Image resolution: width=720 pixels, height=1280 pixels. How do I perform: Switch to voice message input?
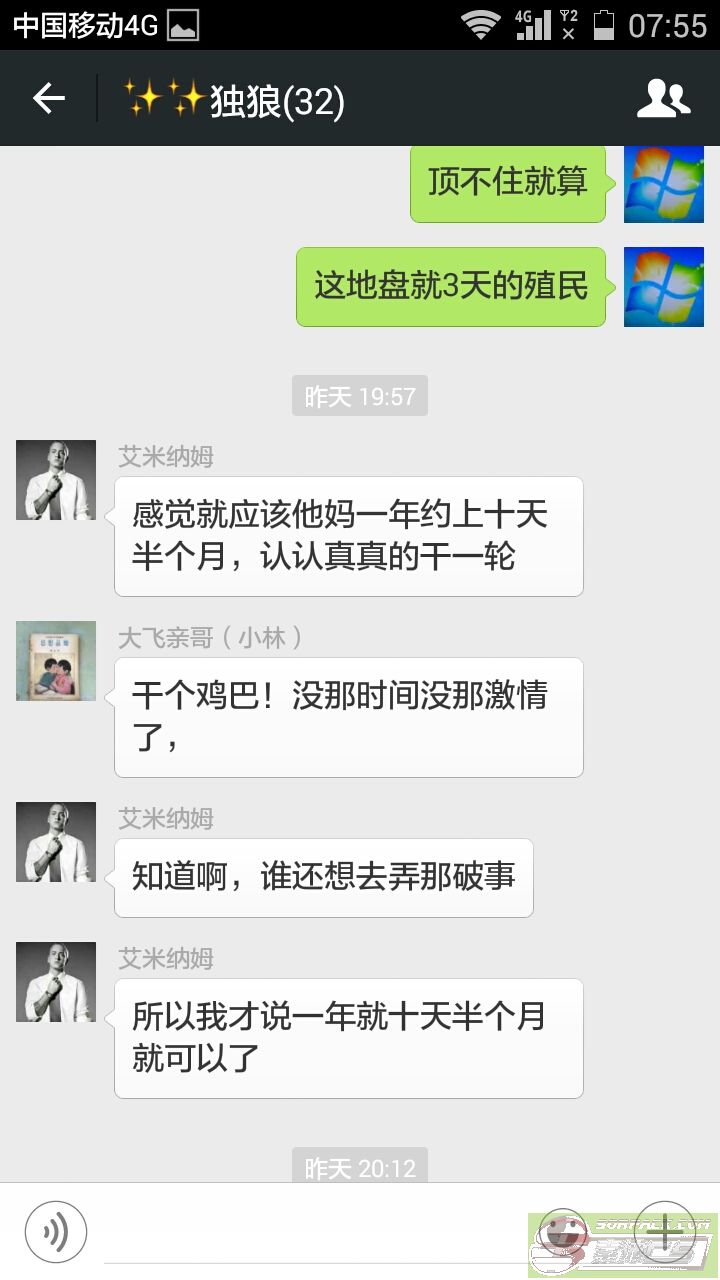point(56,1232)
